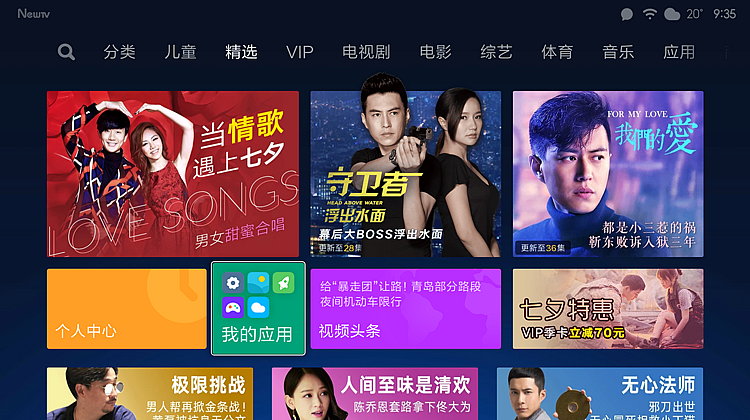Open the 电影 tab
This screenshot has width=750, height=420.
coord(435,52)
